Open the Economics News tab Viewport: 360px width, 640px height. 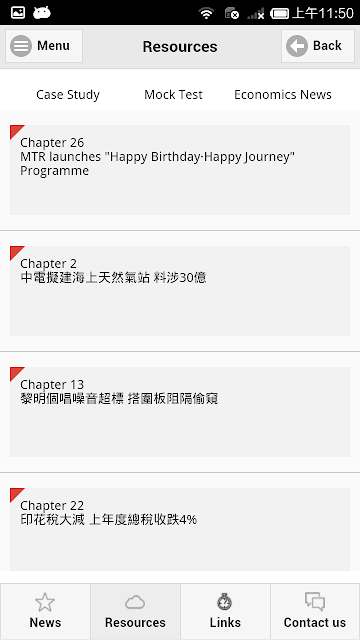click(282, 95)
